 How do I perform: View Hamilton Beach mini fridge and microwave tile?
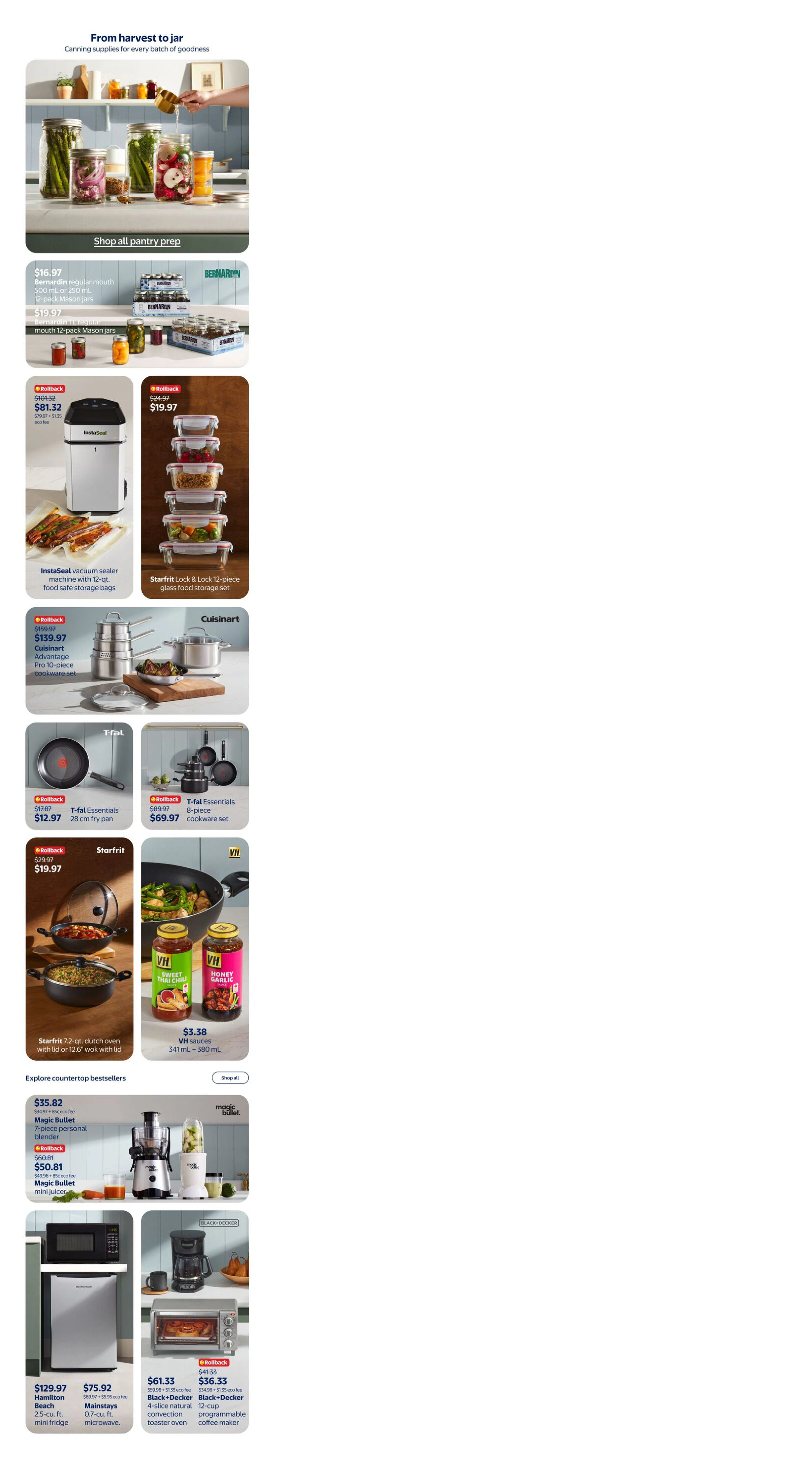coord(79,1322)
